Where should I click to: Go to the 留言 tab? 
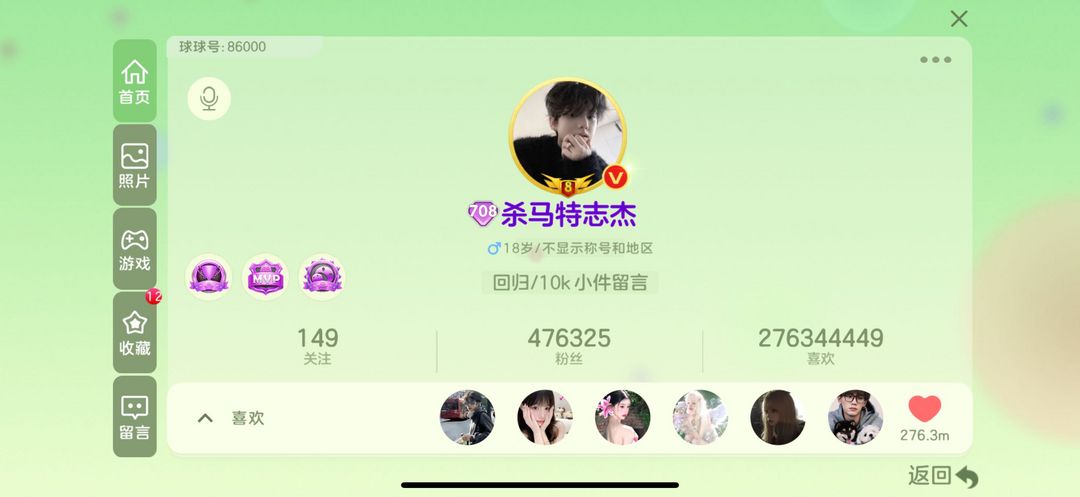click(x=134, y=417)
